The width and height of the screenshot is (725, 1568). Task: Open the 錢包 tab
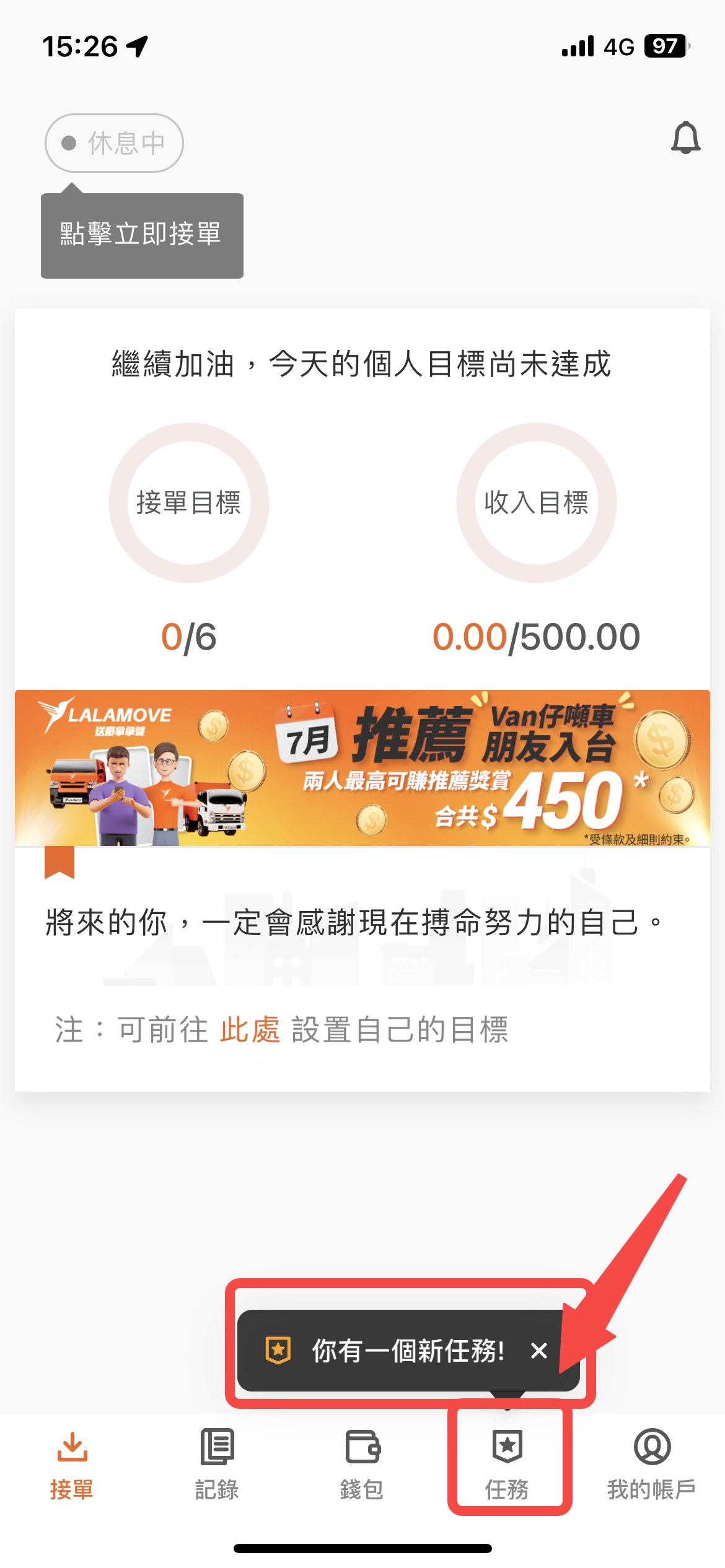click(362, 1465)
